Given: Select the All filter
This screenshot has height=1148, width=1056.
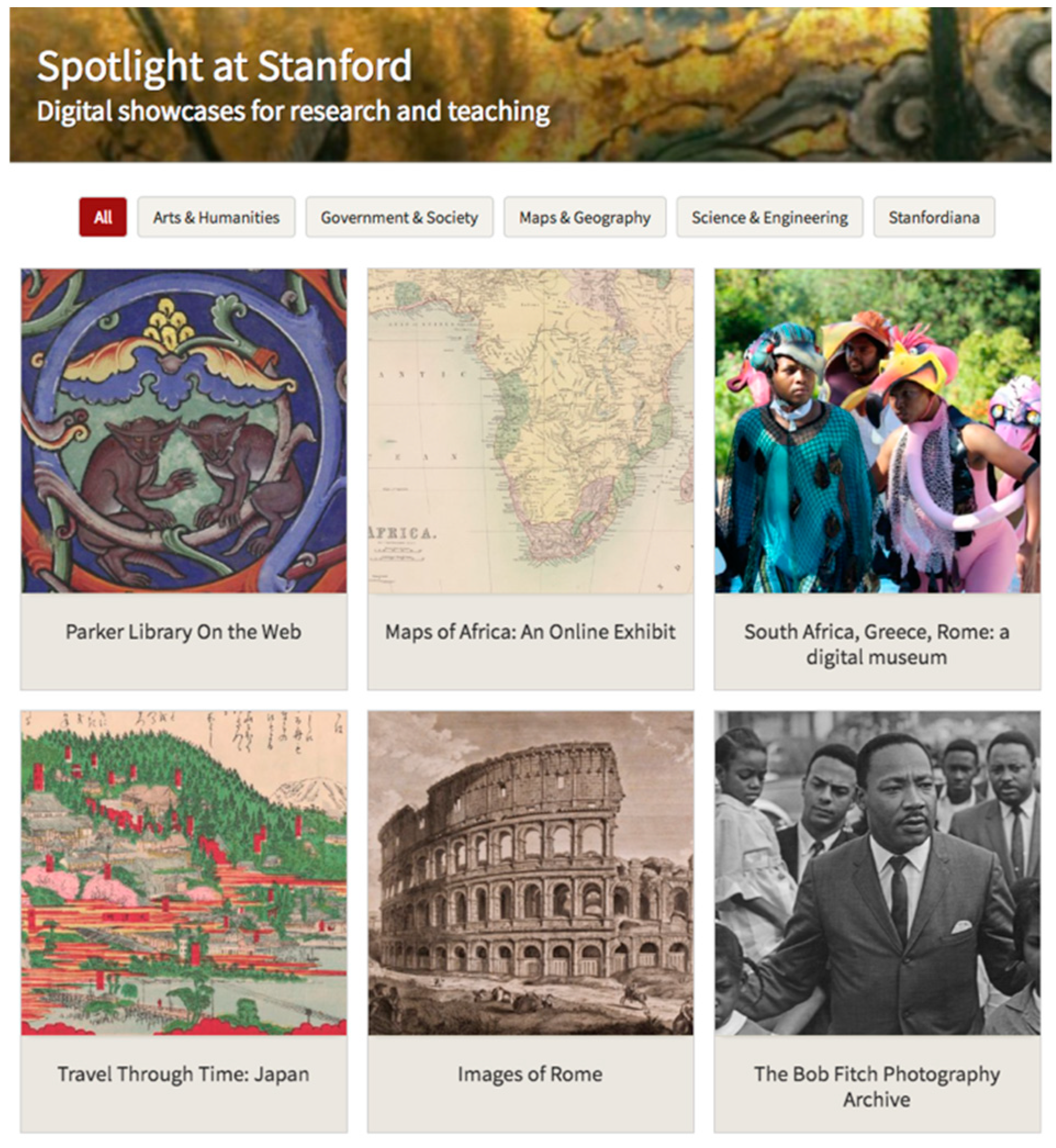Looking at the screenshot, I should coord(102,217).
